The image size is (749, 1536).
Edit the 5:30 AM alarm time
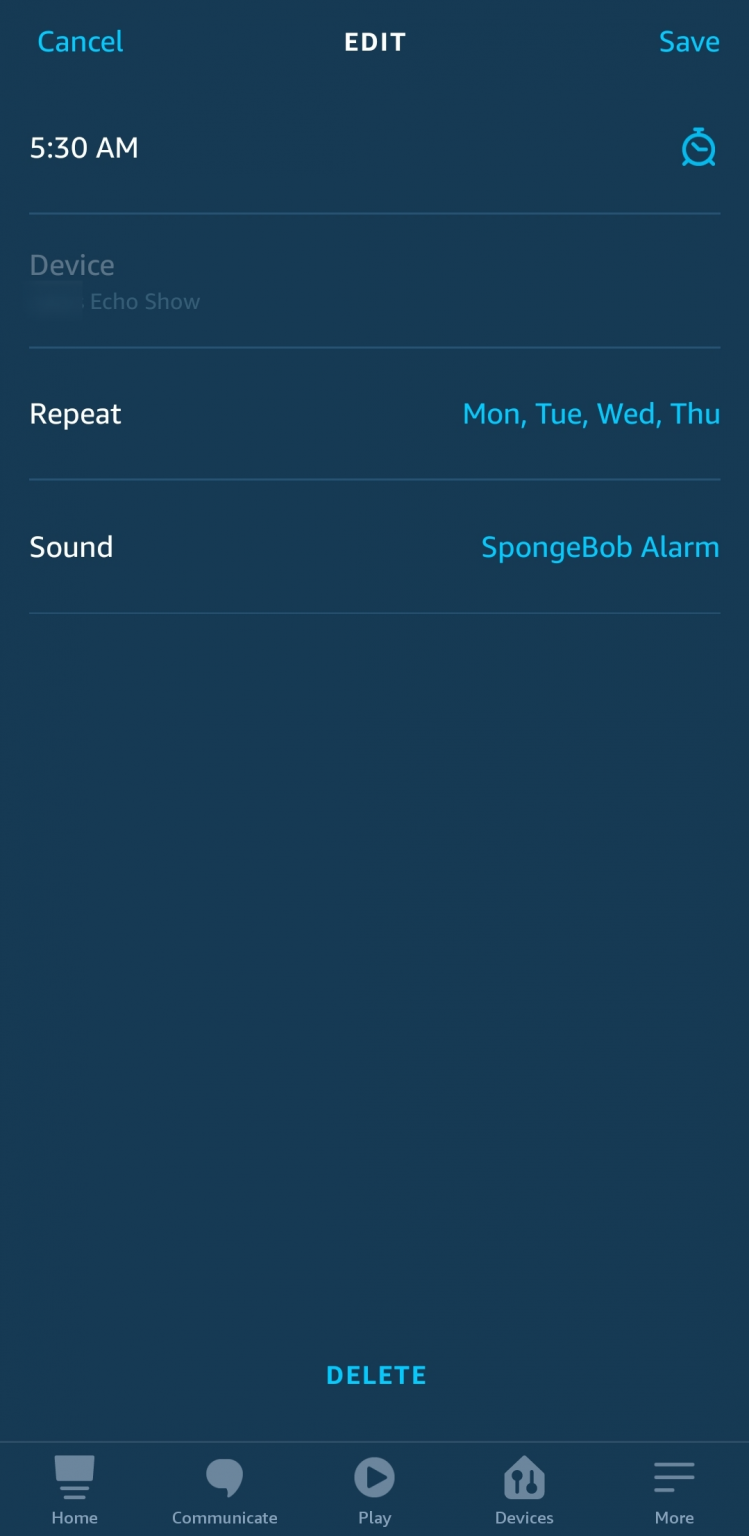click(83, 147)
